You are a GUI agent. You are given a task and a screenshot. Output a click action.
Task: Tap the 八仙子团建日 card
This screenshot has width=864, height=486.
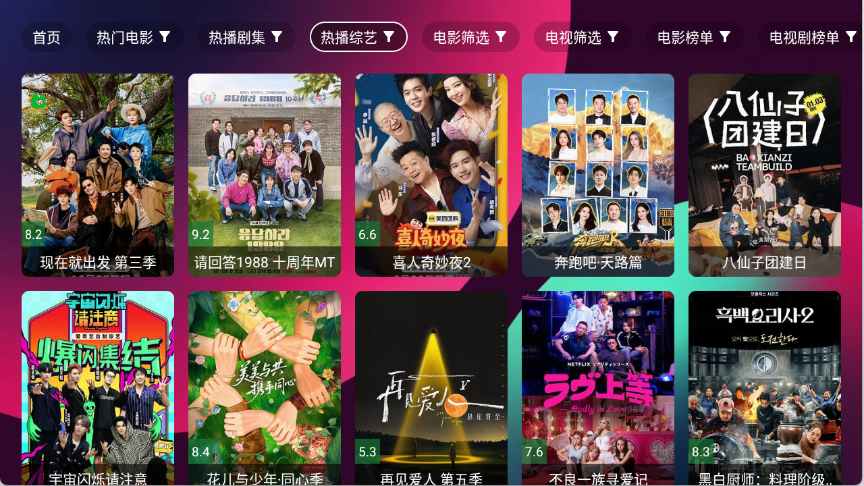point(764,175)
